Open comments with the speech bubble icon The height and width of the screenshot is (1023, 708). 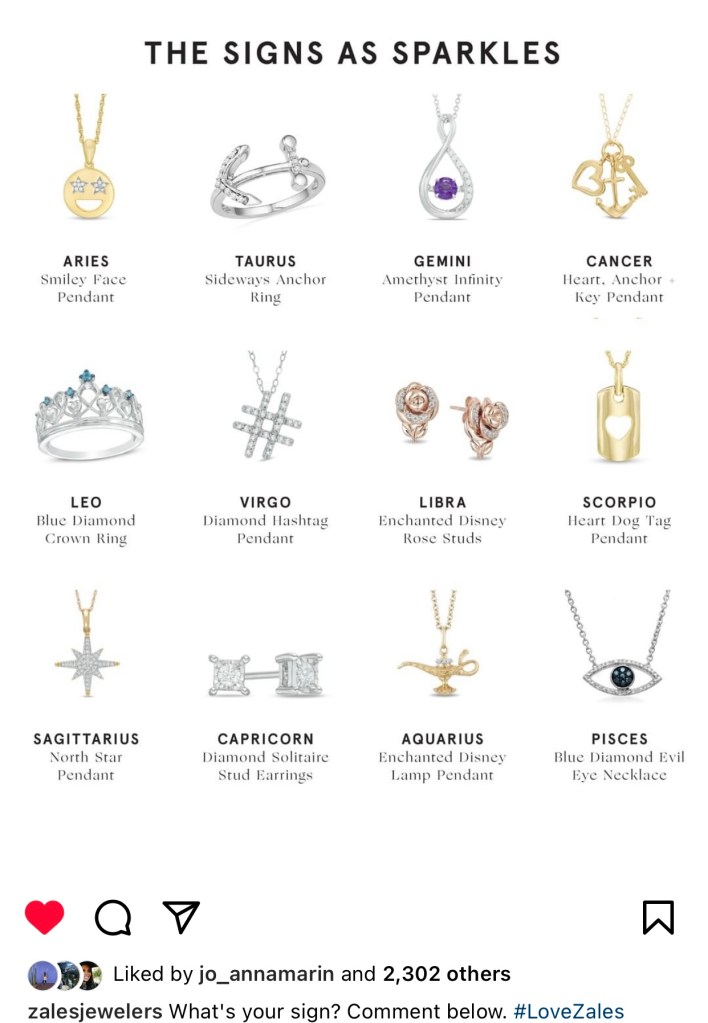tap(112, 916)
